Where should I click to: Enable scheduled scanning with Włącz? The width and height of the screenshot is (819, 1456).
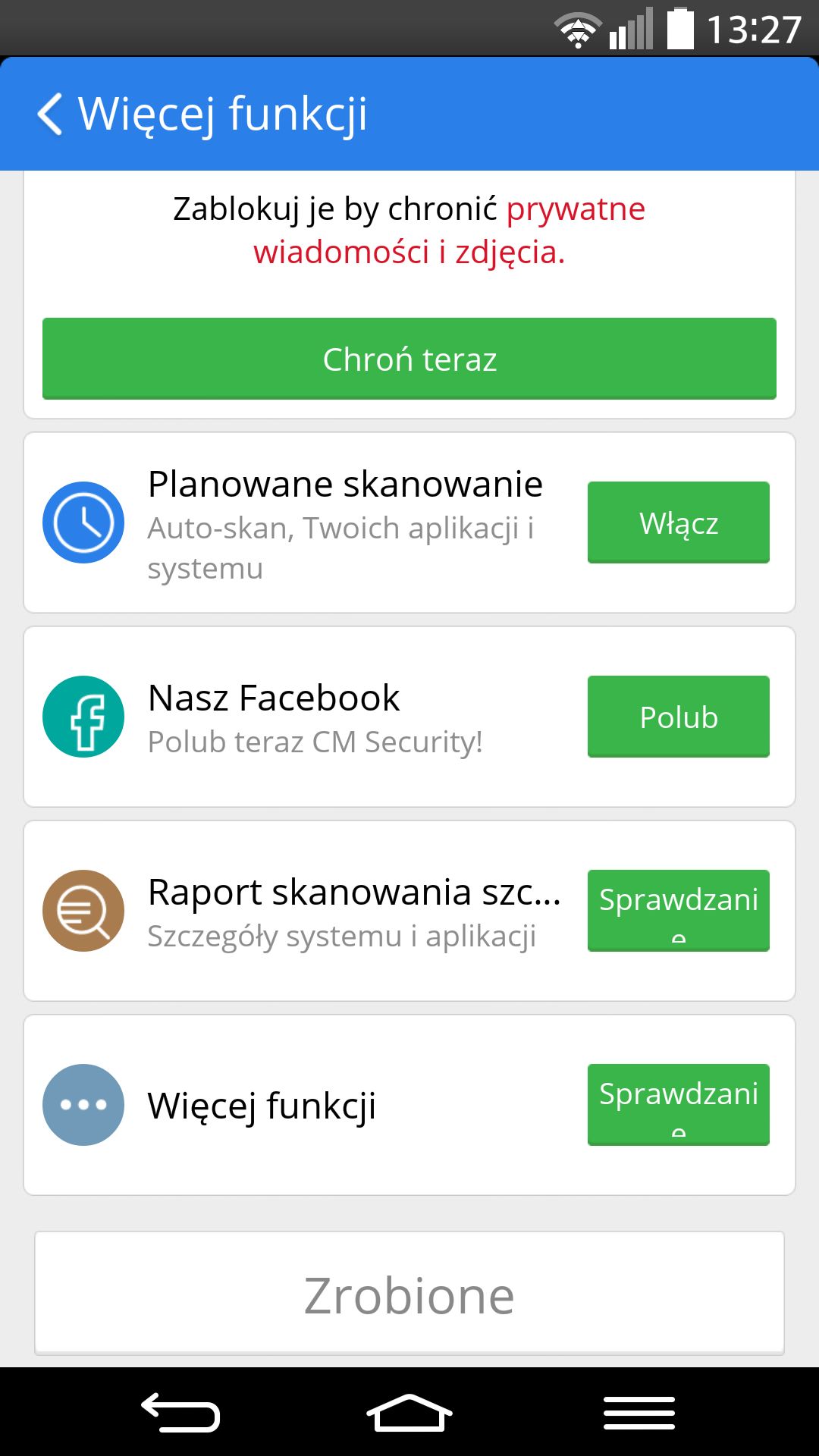pyautogui.click(x=679, y=522)
